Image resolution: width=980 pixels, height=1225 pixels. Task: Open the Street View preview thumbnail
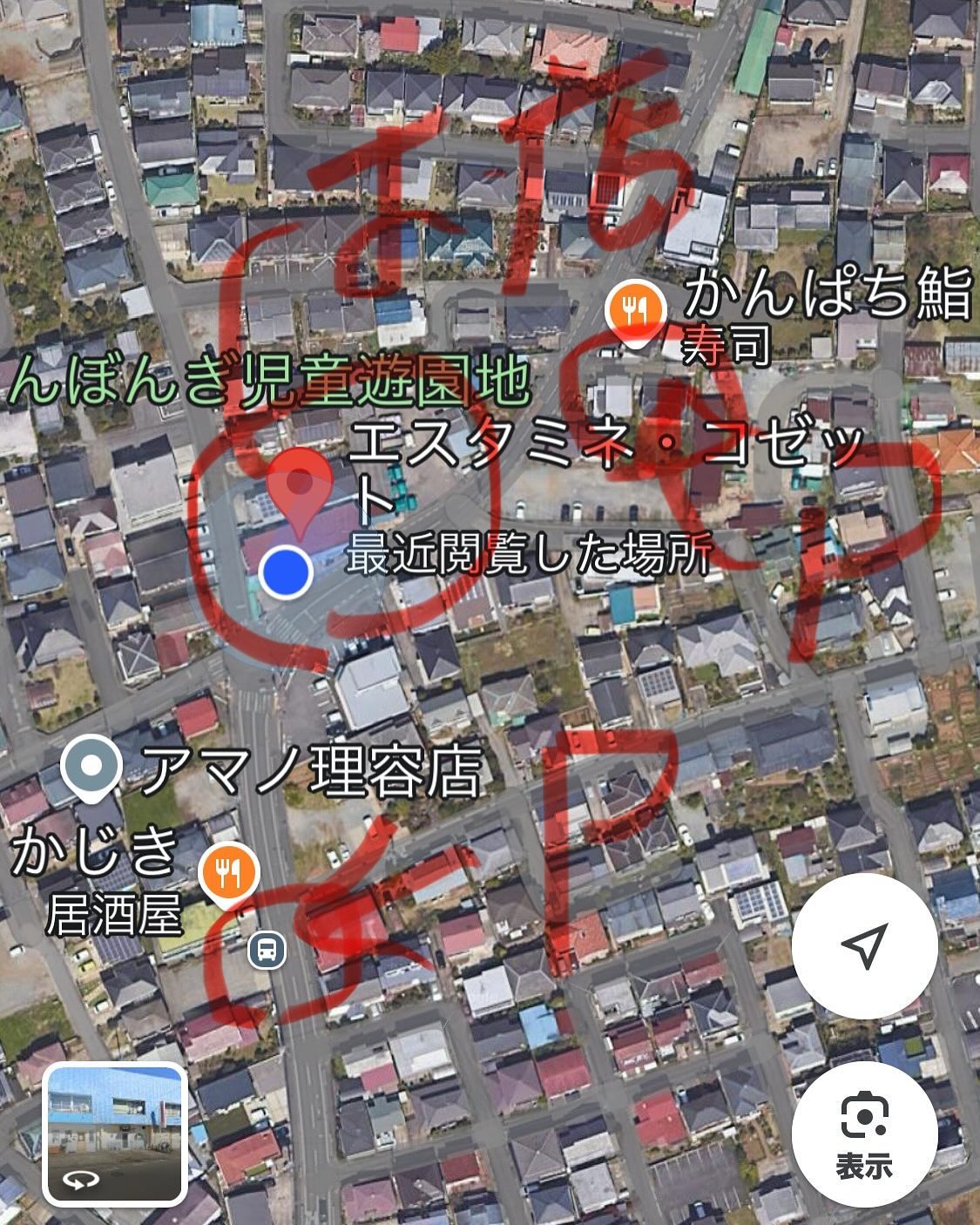pos(115,1134)
